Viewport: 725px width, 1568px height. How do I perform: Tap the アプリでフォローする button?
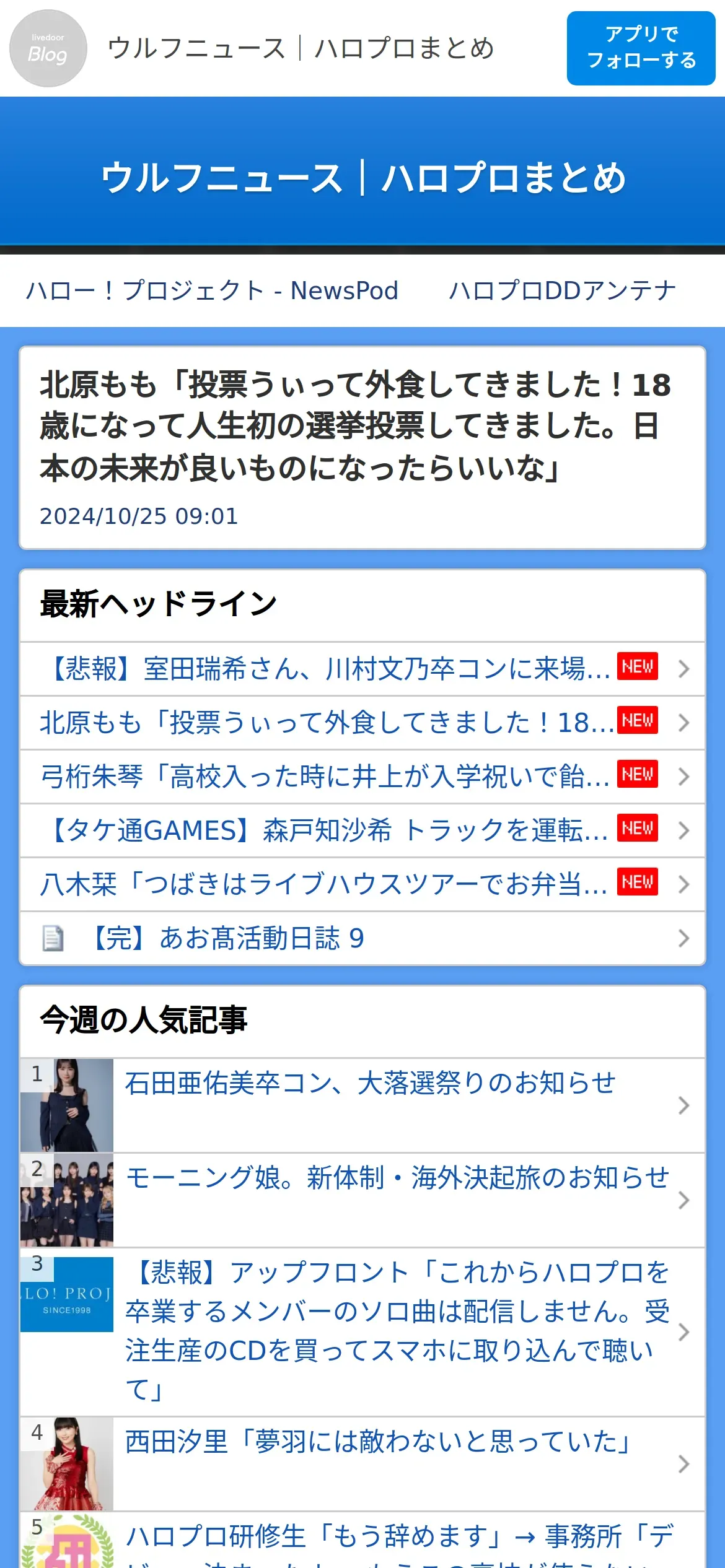click(x=641, y=48)
